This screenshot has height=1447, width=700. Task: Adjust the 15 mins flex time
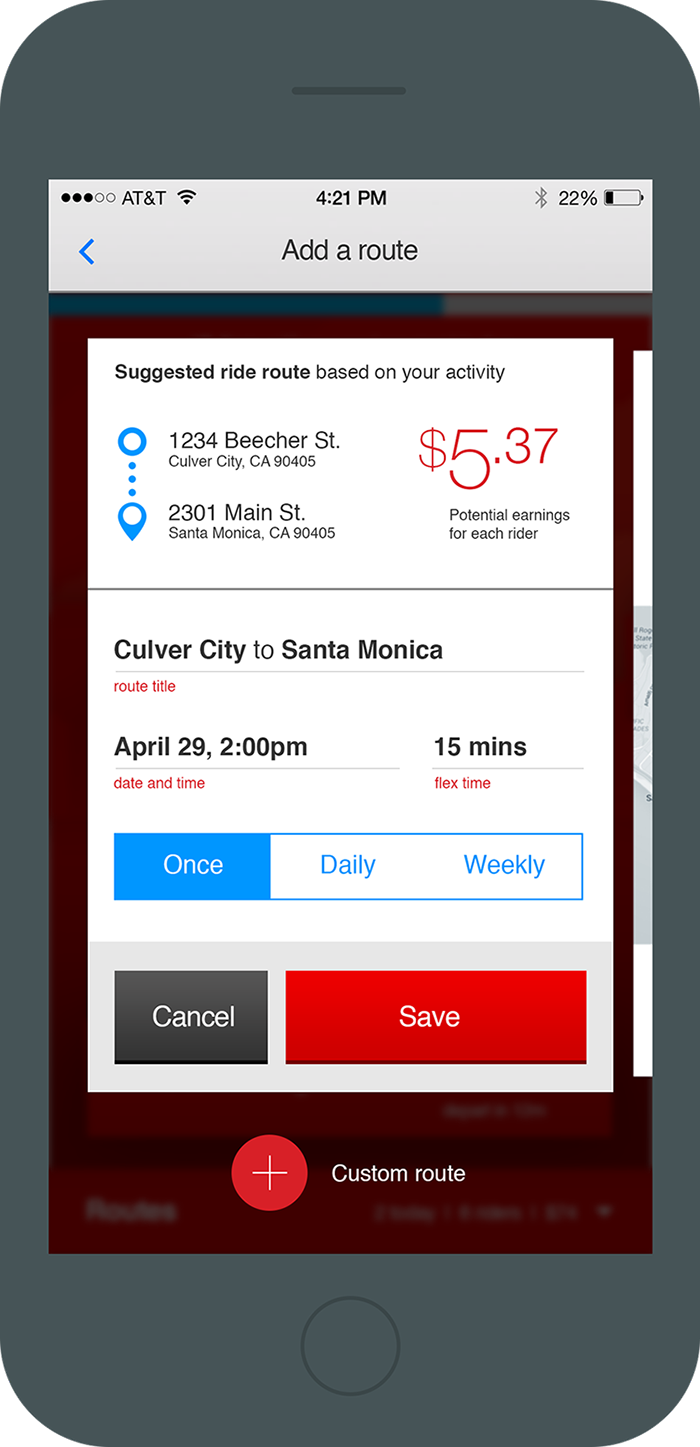[x=507, y=748]
